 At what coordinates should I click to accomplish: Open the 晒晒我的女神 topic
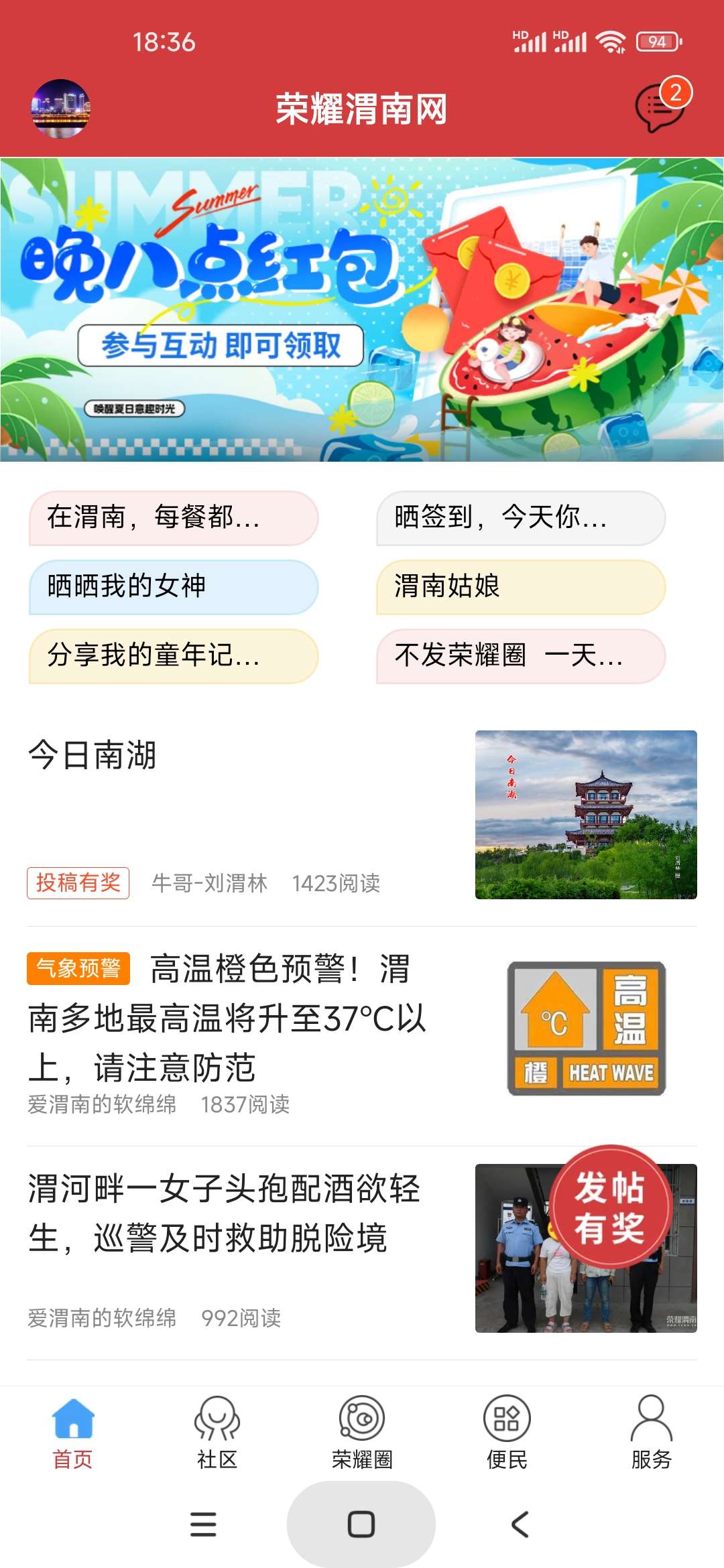pyautogui.click(x=173, y=587)
